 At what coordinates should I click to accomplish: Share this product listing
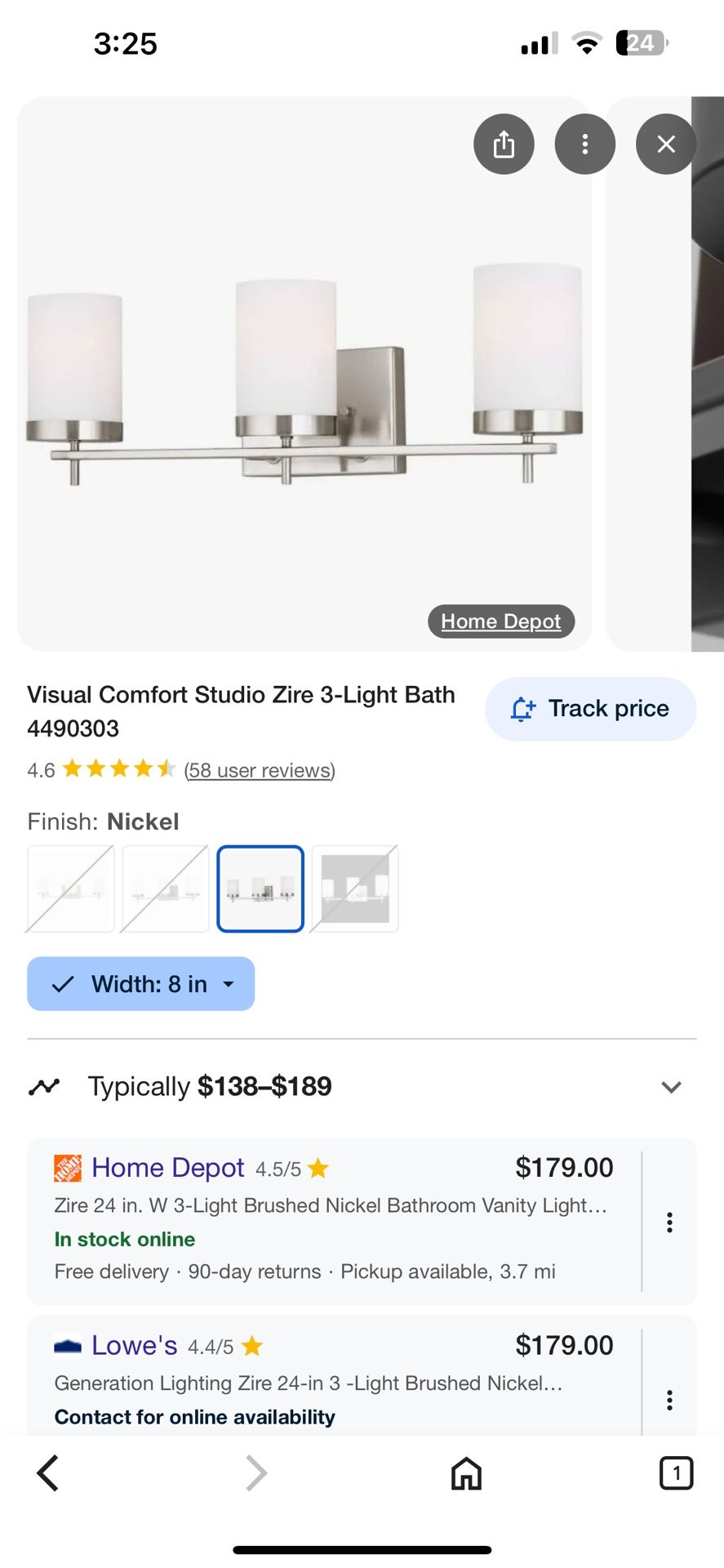coord(504,145)
